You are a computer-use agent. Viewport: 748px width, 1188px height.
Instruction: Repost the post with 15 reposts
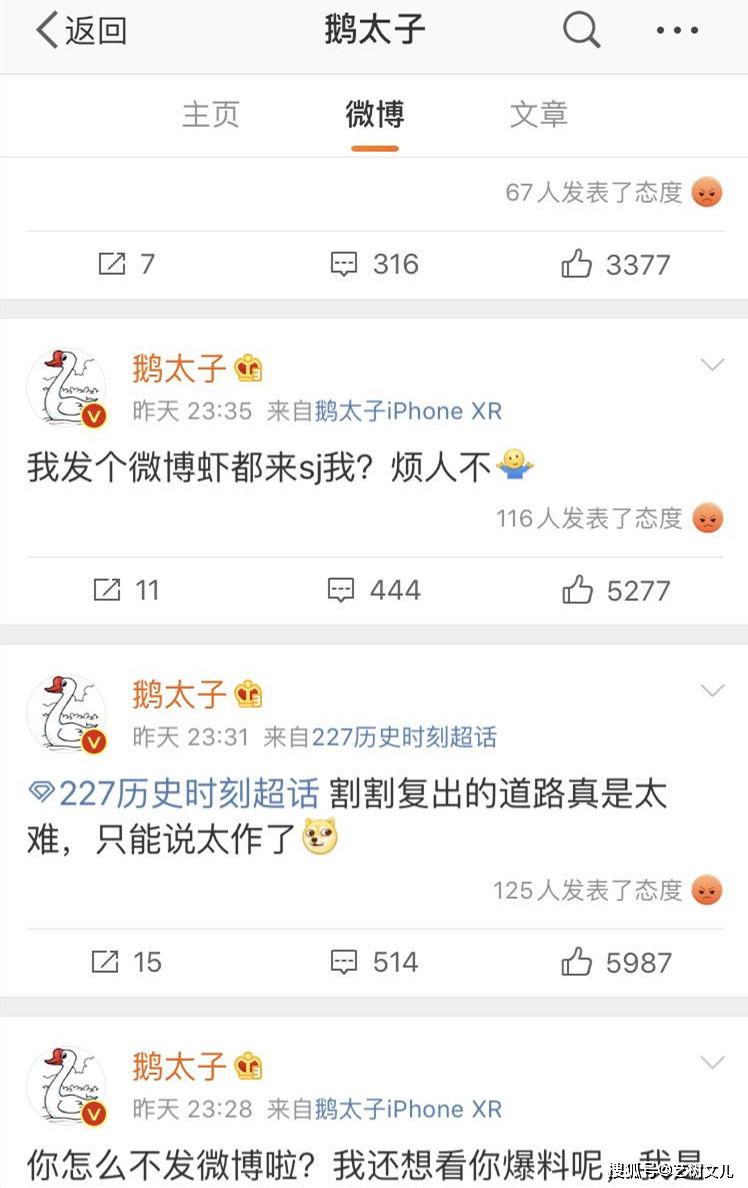coord(126,962)
